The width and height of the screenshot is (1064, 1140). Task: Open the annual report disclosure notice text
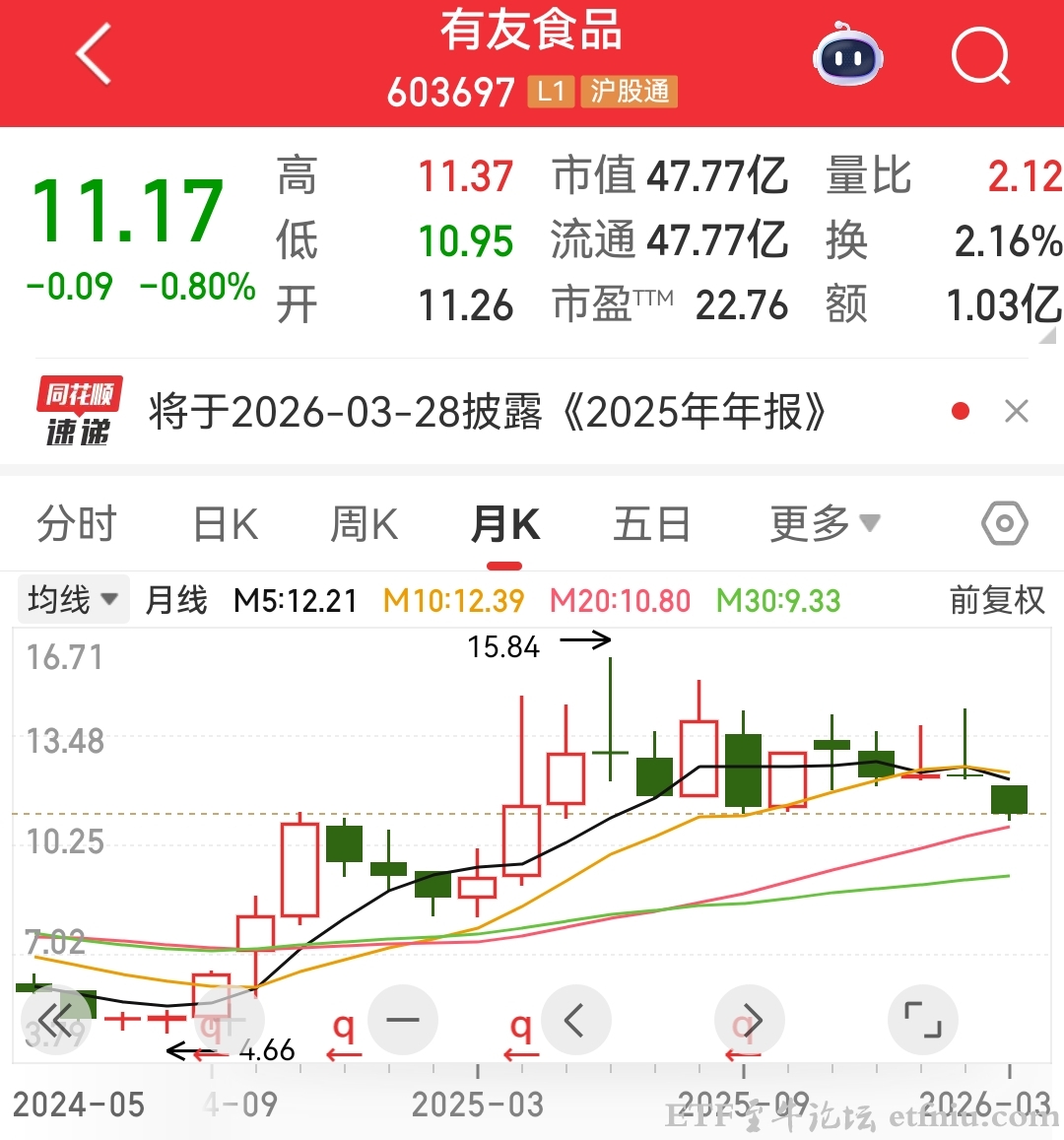[483, 411]
